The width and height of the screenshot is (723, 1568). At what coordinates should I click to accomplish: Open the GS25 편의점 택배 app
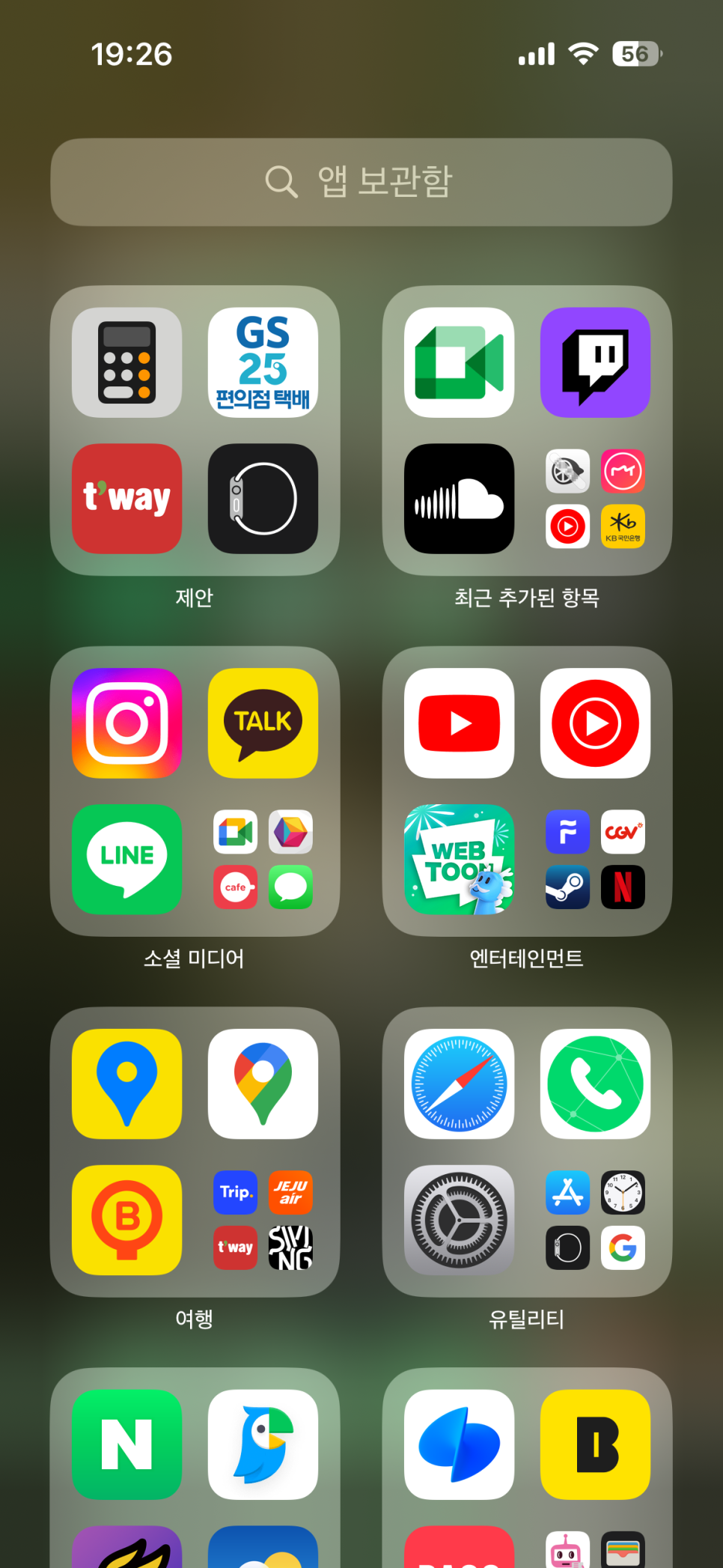[263, 362]
